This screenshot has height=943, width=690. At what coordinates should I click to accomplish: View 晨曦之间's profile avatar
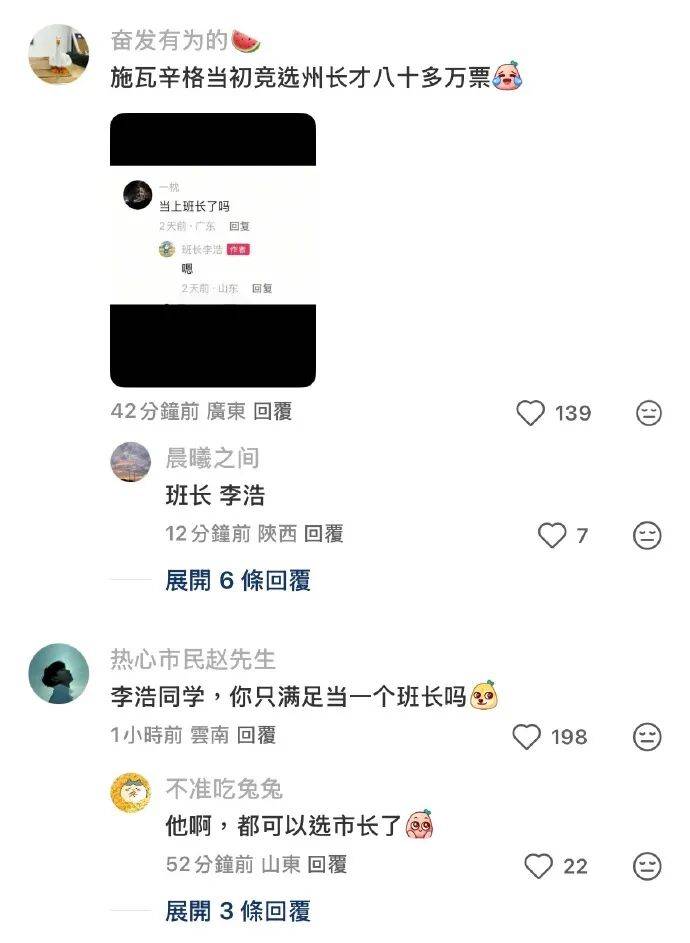[131, 463]
